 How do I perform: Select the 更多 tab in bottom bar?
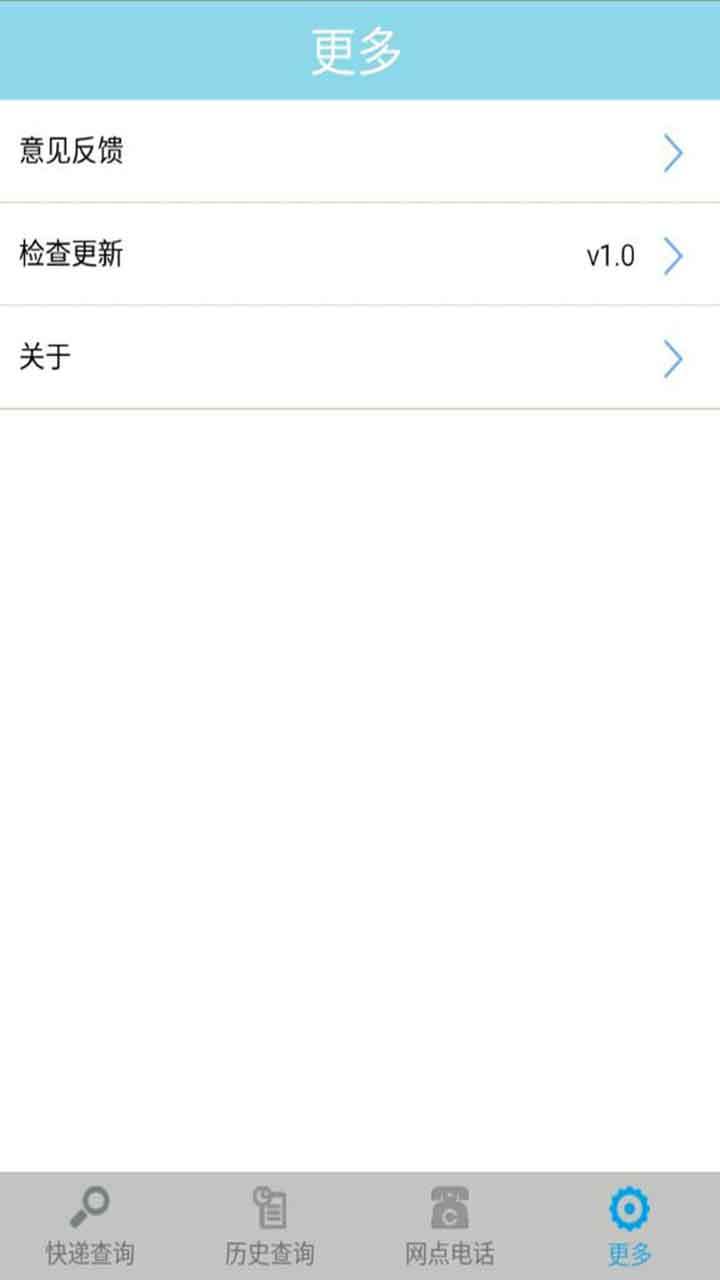tap(629, 1225)
